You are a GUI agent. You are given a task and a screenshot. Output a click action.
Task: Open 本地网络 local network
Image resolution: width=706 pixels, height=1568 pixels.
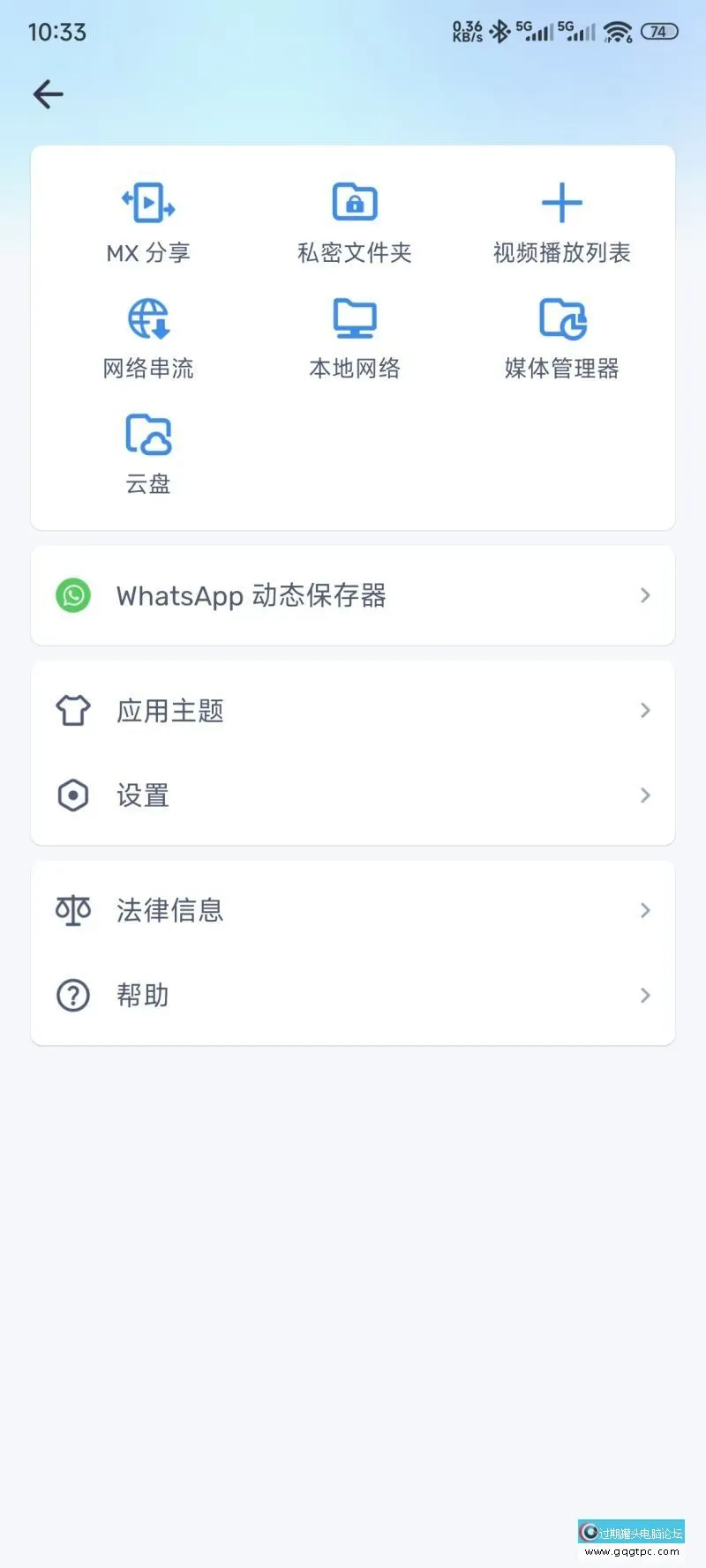pyautogui.click(x=353, y=337)
